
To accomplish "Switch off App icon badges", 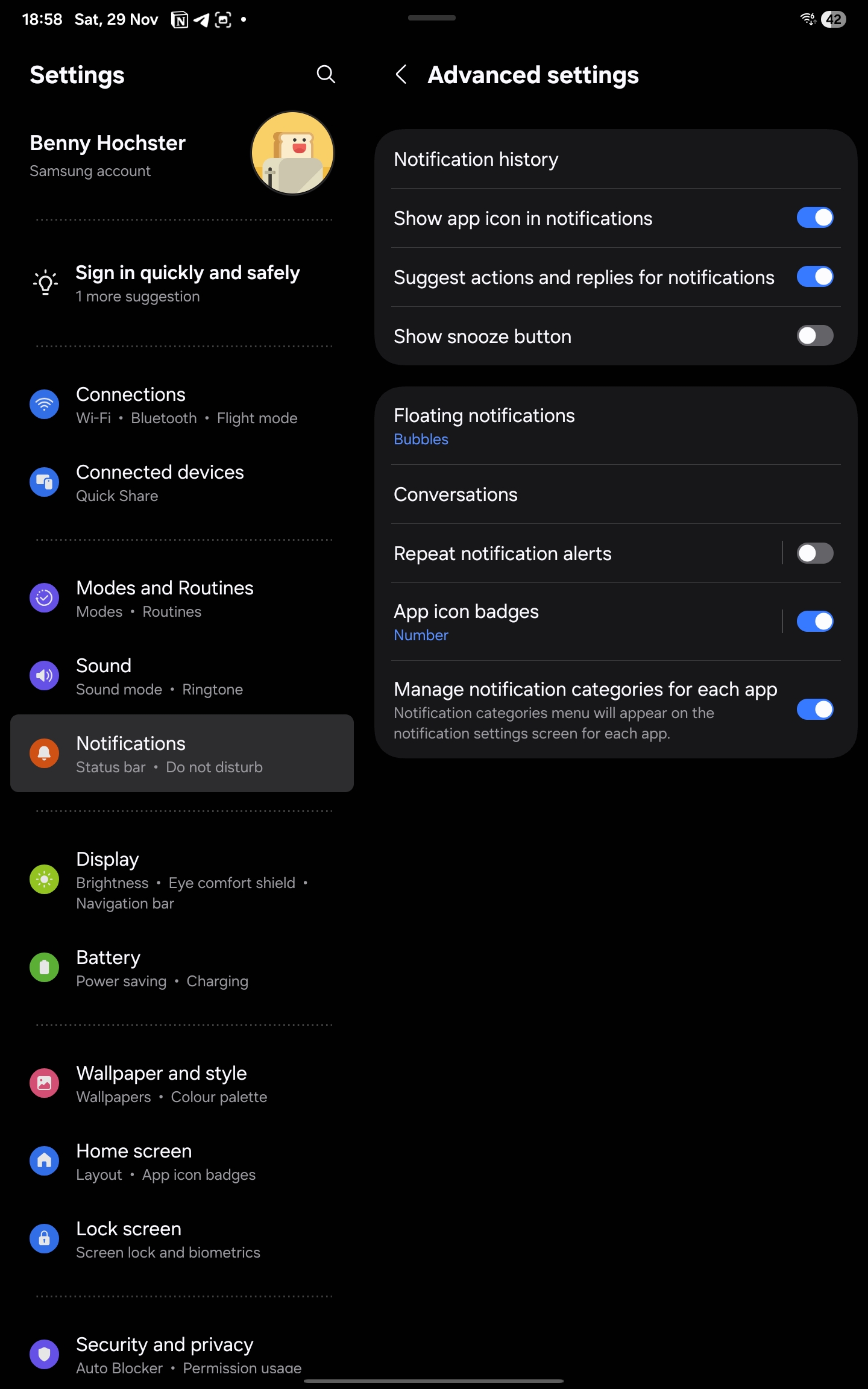I will coord(814,621).
